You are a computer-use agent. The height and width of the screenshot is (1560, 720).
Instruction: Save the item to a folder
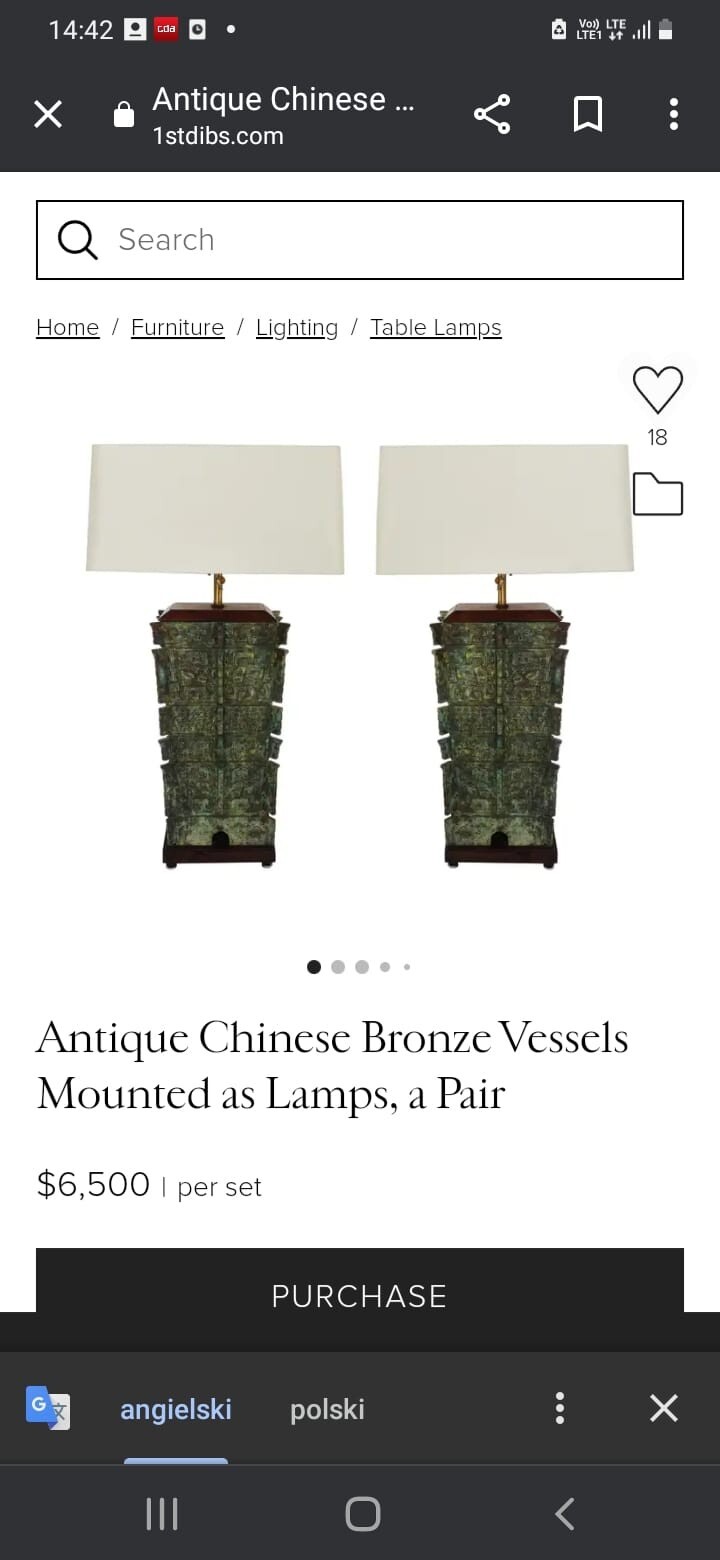coord(657,494)
